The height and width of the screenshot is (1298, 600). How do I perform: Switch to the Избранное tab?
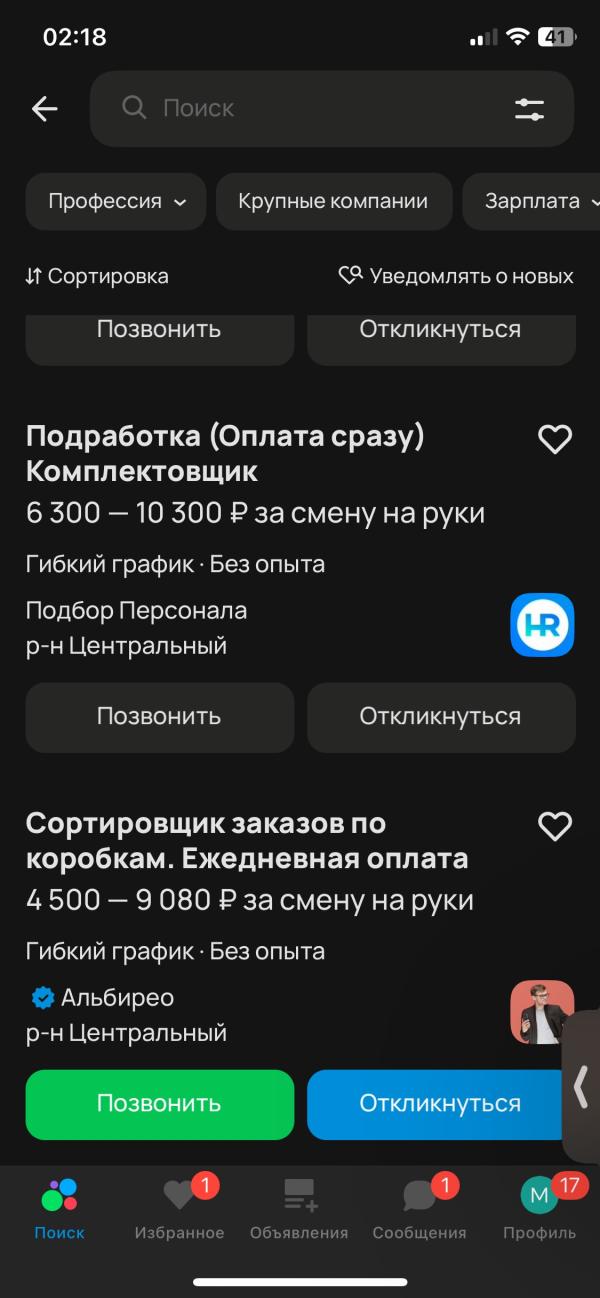tap(180, 1208)
